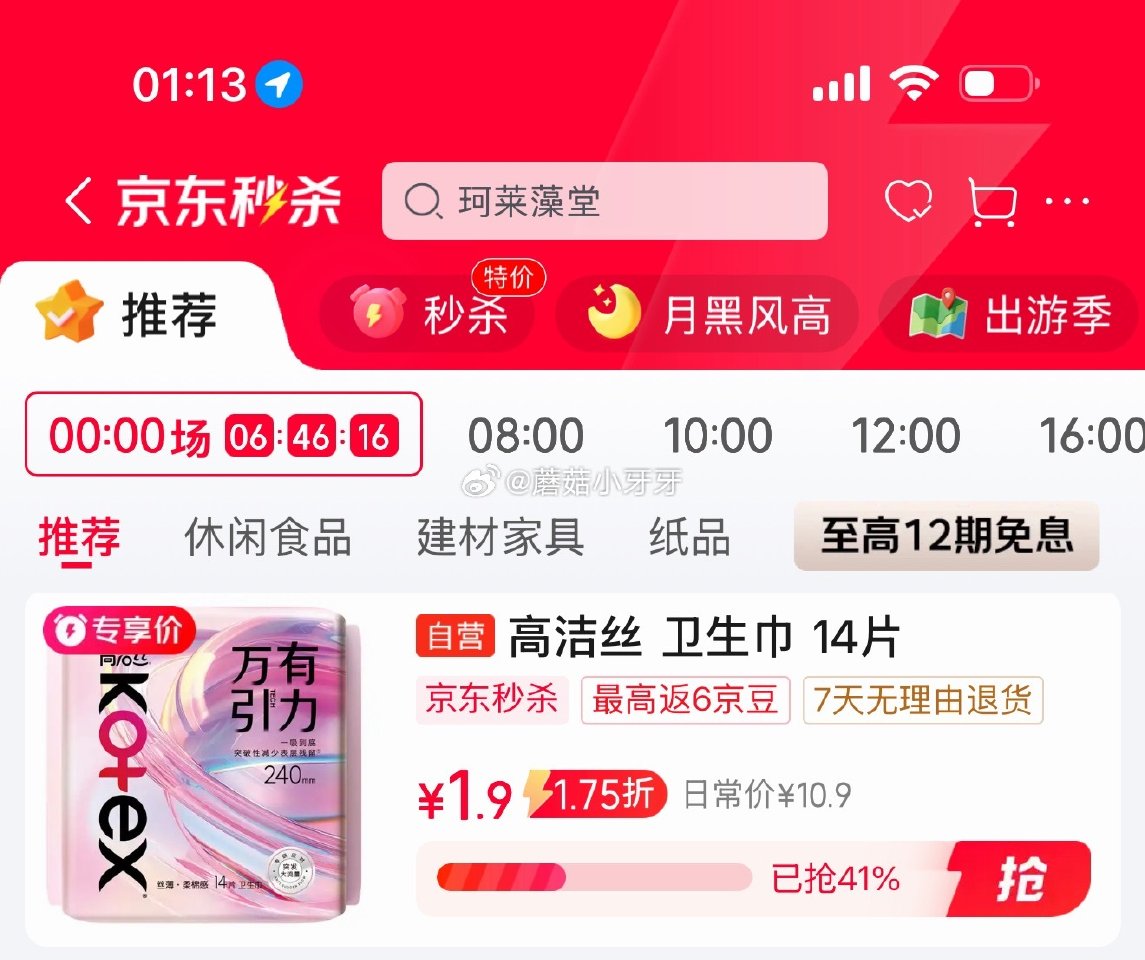Switch to the top 推荐 star tab
This screenshot has height=960, width=1145.
130,316
